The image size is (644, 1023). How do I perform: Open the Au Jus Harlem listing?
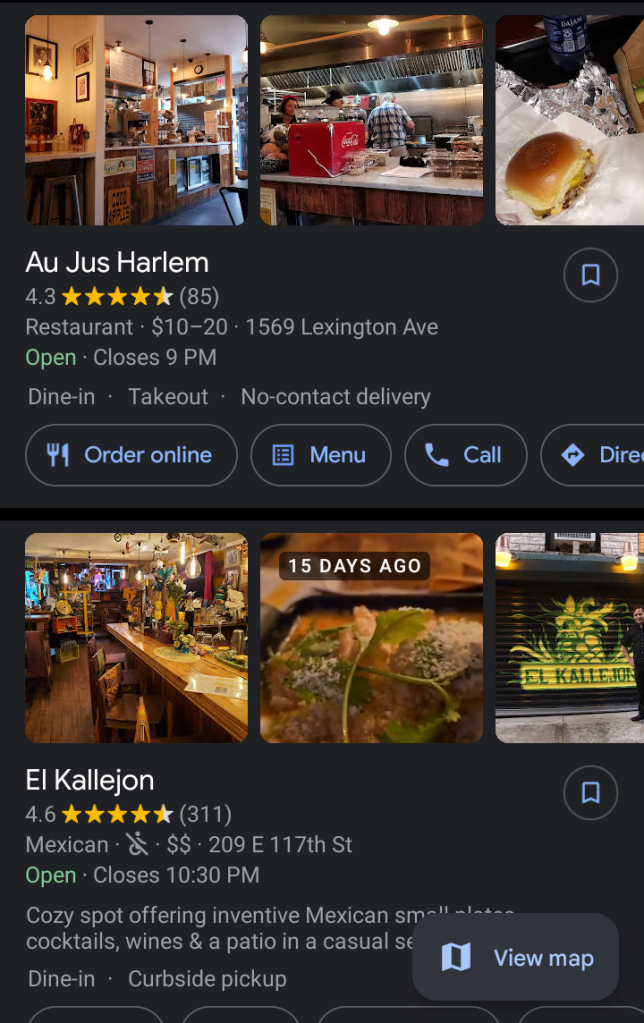(117, 263)
